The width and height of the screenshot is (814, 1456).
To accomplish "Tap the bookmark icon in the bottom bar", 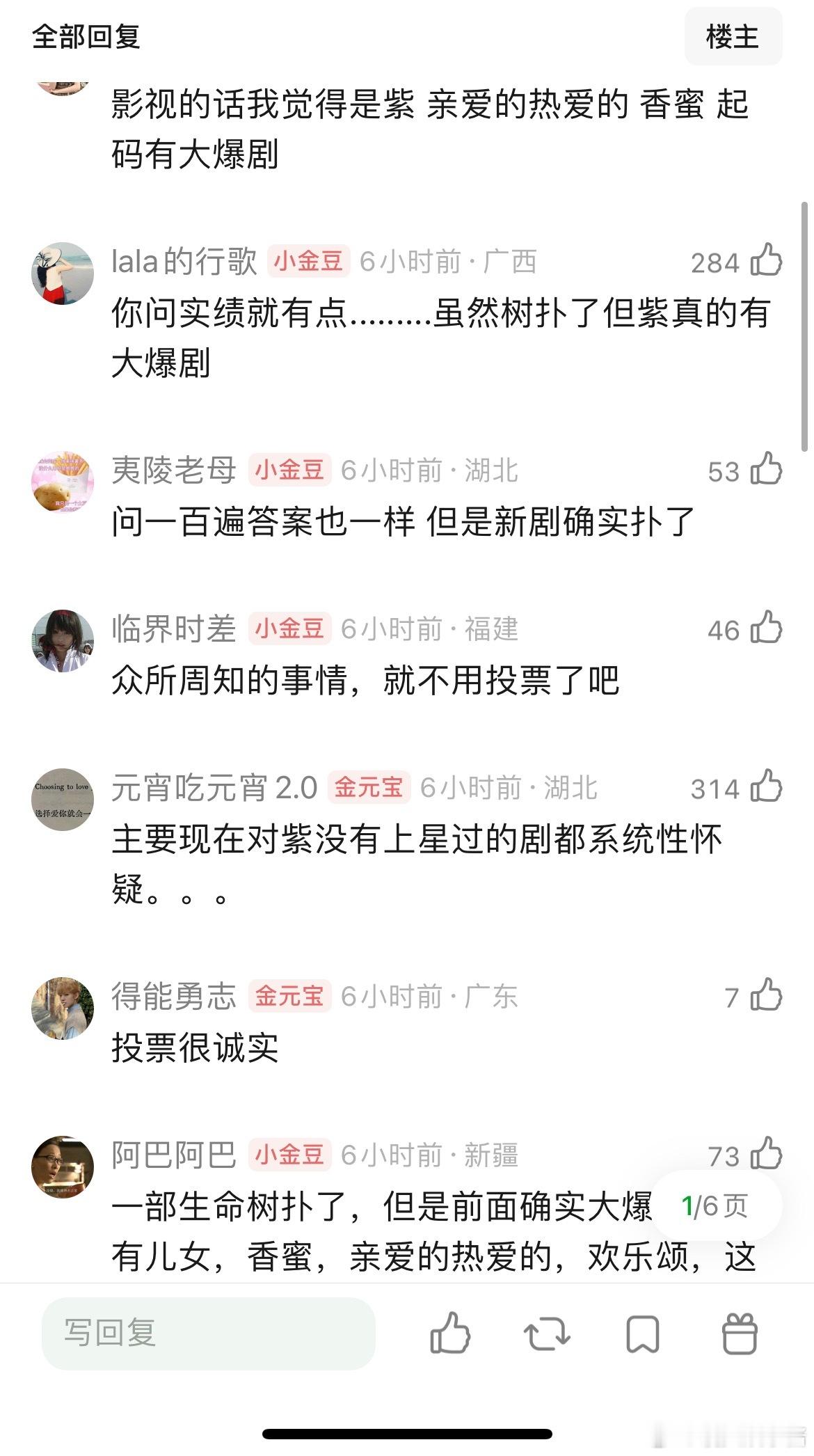I will pos(642,1334).
